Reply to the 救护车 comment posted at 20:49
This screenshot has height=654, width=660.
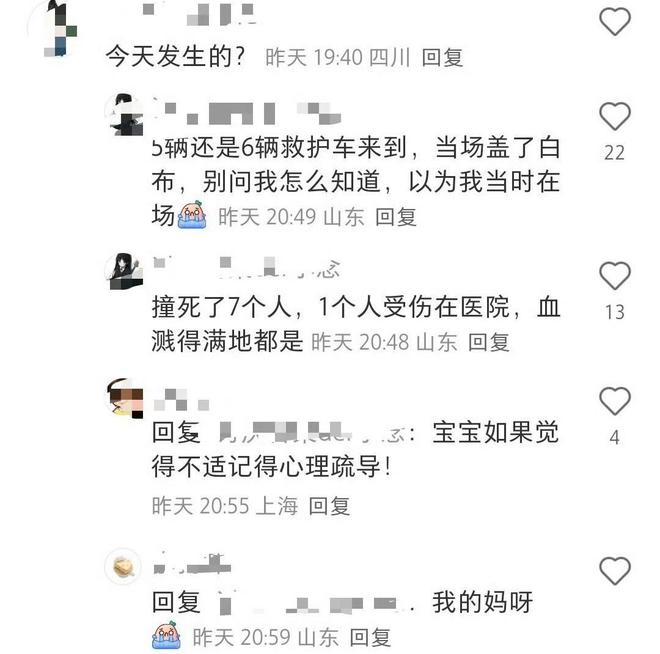(396, 216)
